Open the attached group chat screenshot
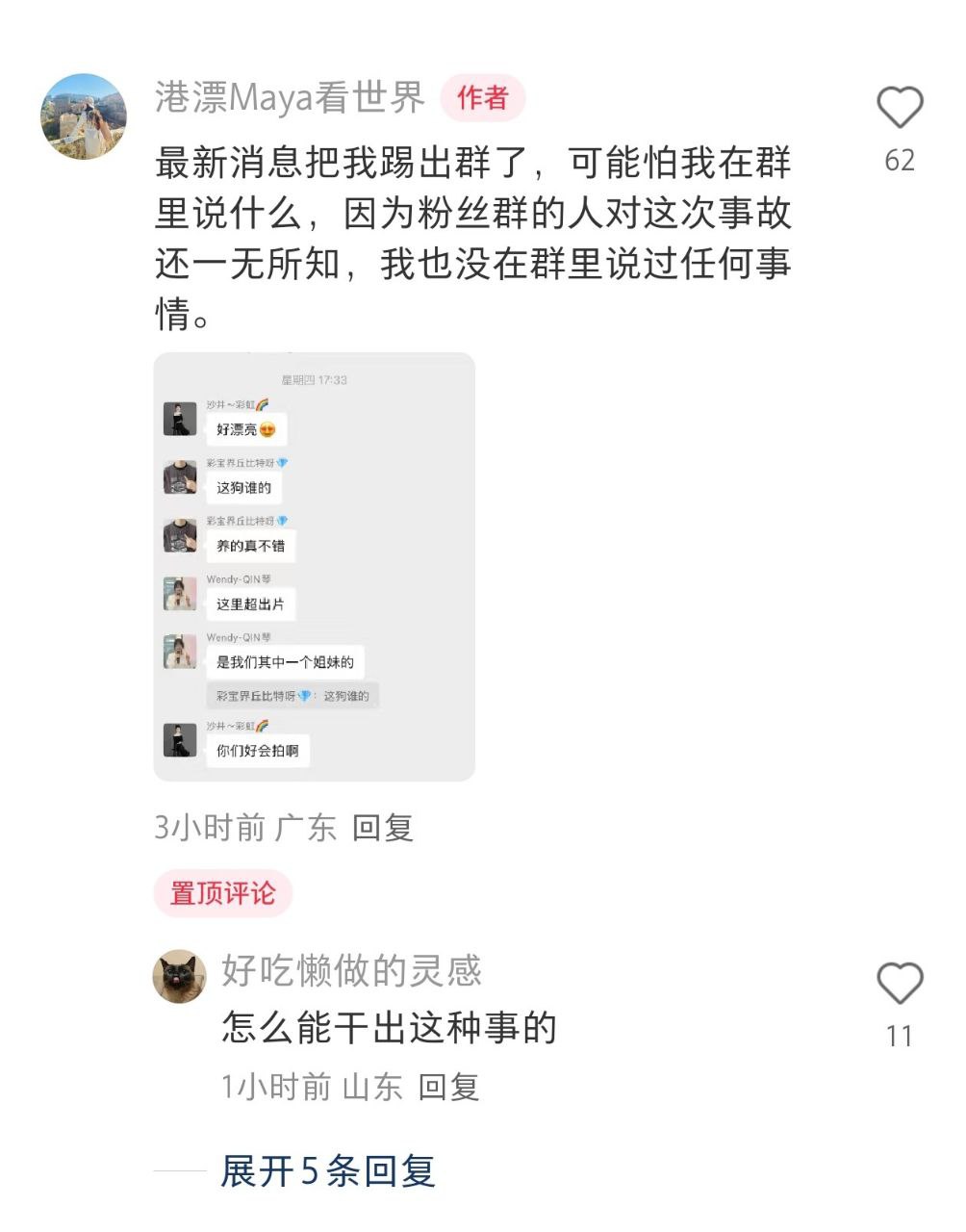 tap(315, 567)
